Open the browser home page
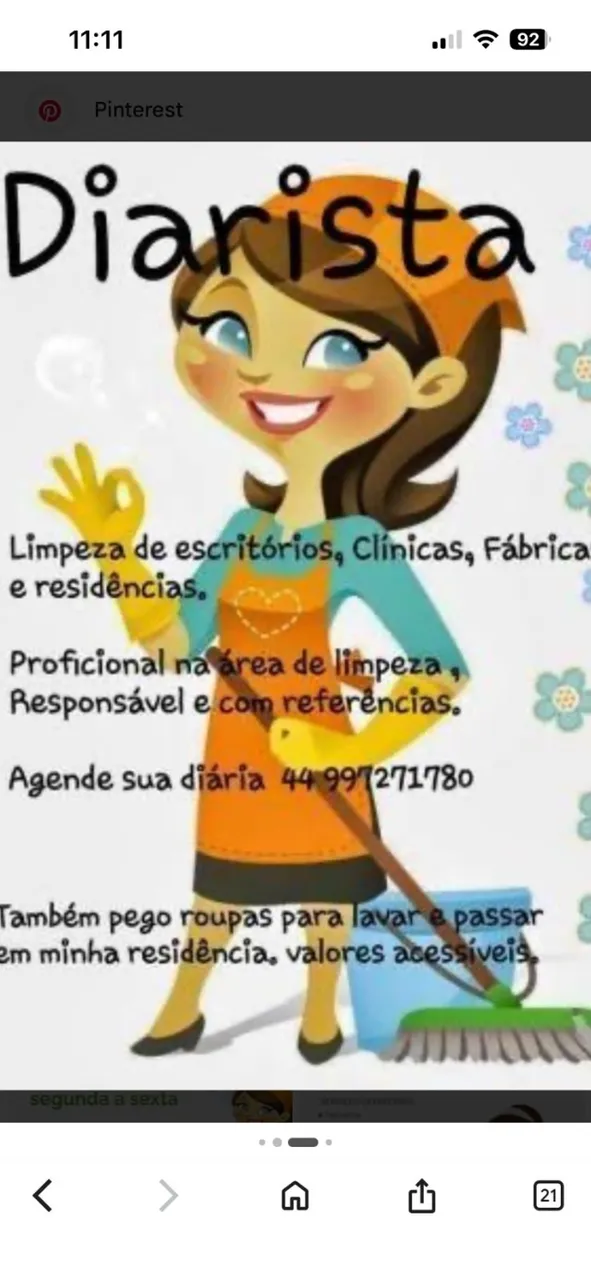 coord(295,1195)
